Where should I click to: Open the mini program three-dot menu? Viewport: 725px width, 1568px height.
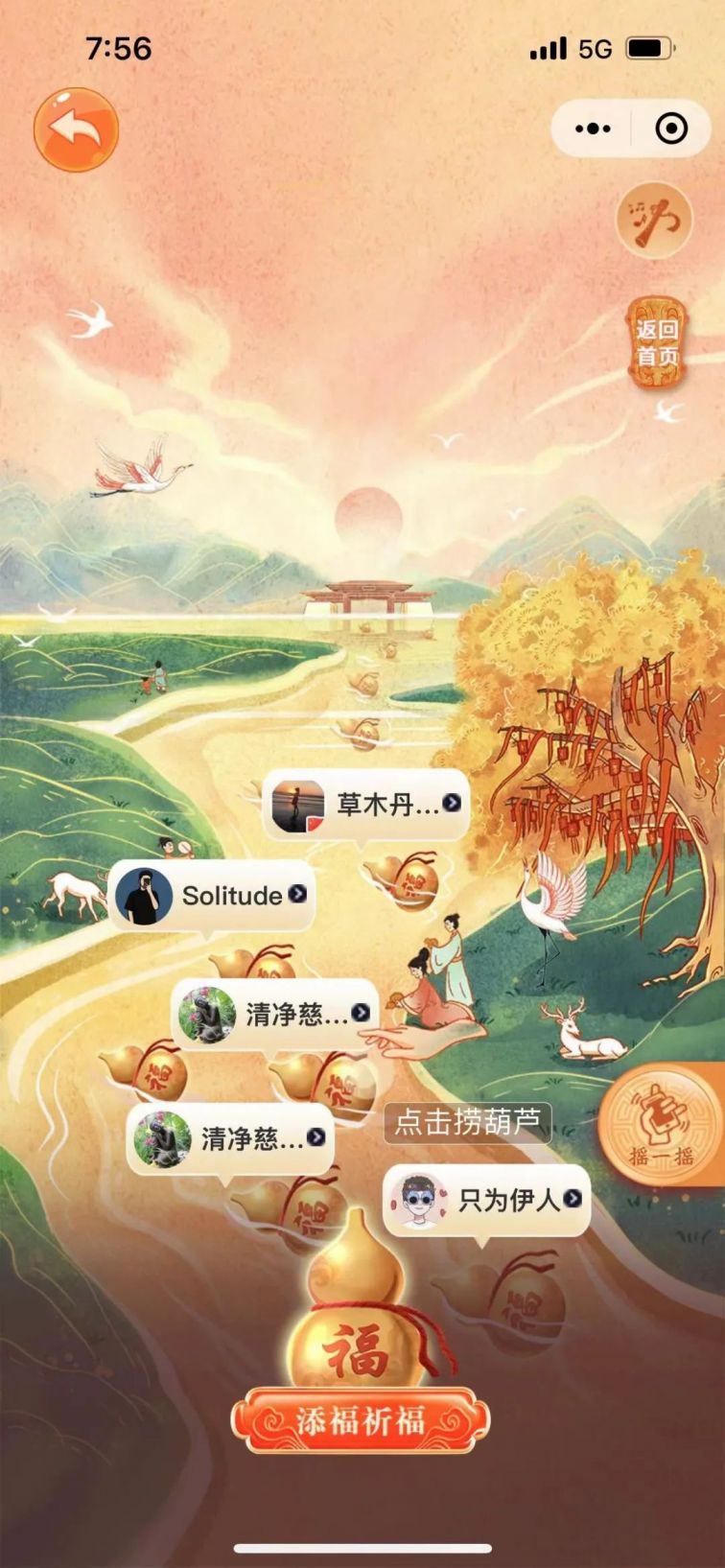(x=592, y=129)
